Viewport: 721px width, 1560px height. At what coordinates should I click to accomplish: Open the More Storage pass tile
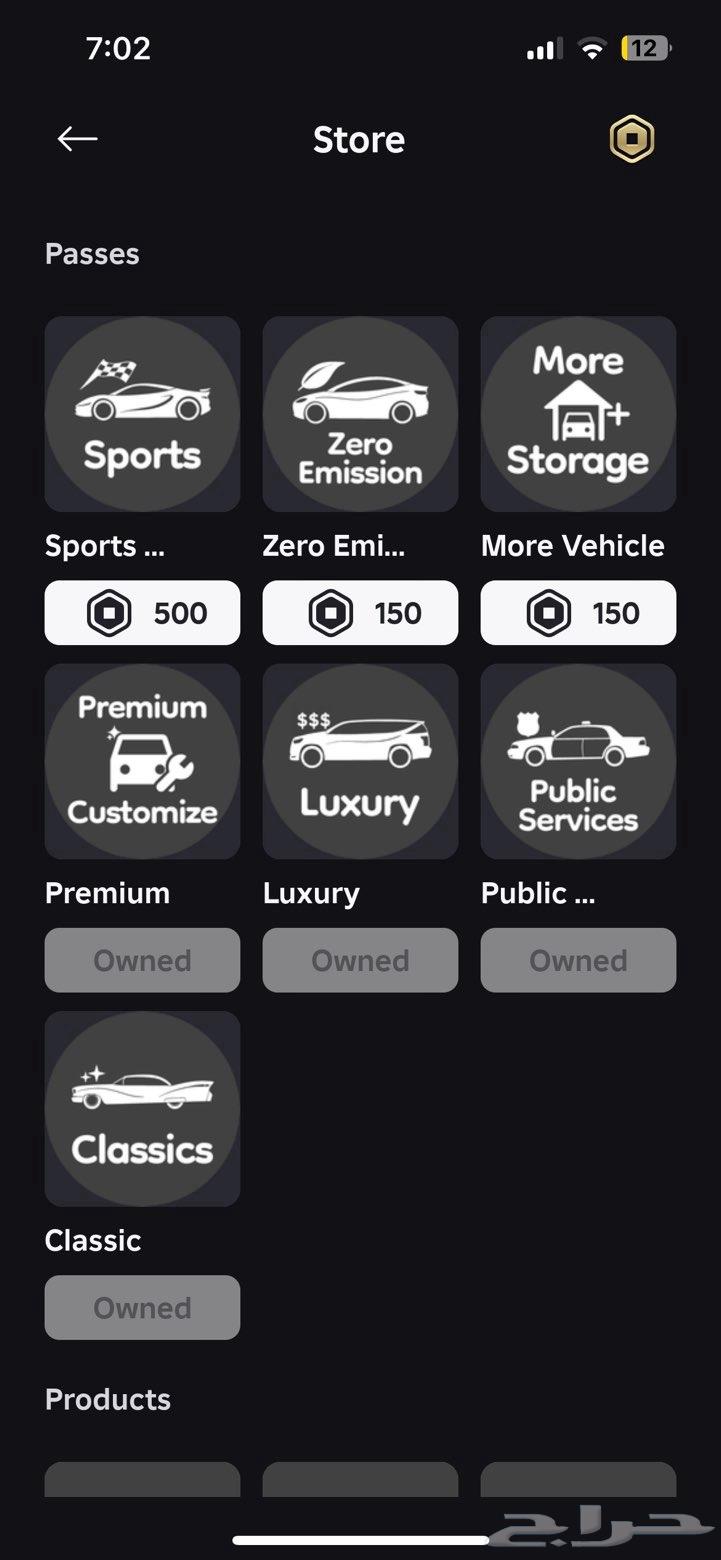pyautogui.click(x=578, y=414)
